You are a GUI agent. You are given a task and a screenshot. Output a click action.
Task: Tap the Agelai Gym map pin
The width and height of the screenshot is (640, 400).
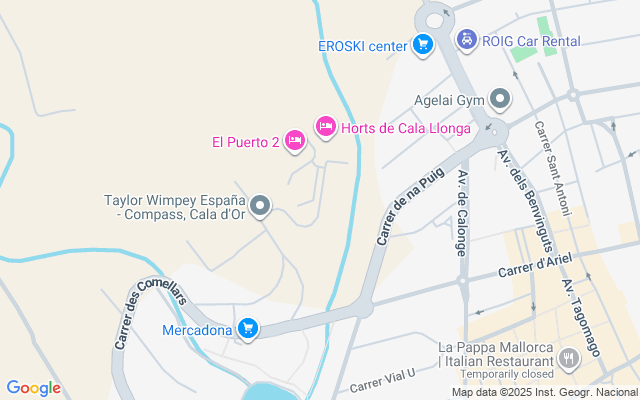coord(500,99)
